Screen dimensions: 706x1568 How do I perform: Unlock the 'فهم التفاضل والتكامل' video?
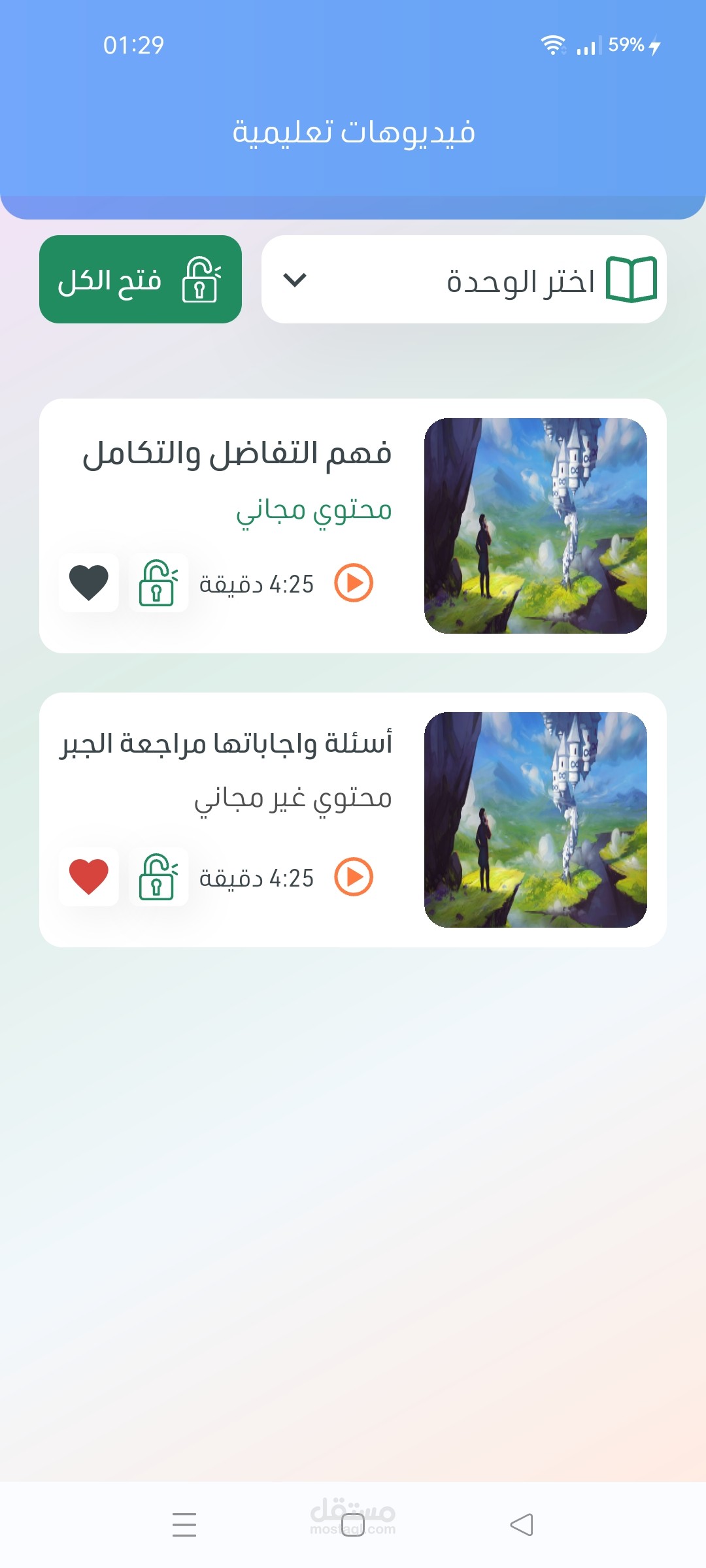pyautogui.click(x=158, y=583)
